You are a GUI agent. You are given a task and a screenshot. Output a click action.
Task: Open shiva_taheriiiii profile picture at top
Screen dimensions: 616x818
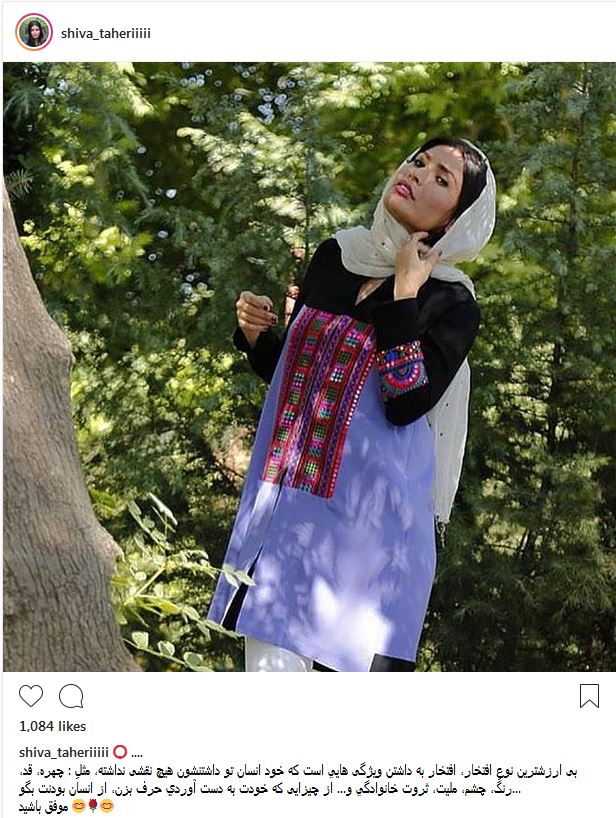click(33, 32)
